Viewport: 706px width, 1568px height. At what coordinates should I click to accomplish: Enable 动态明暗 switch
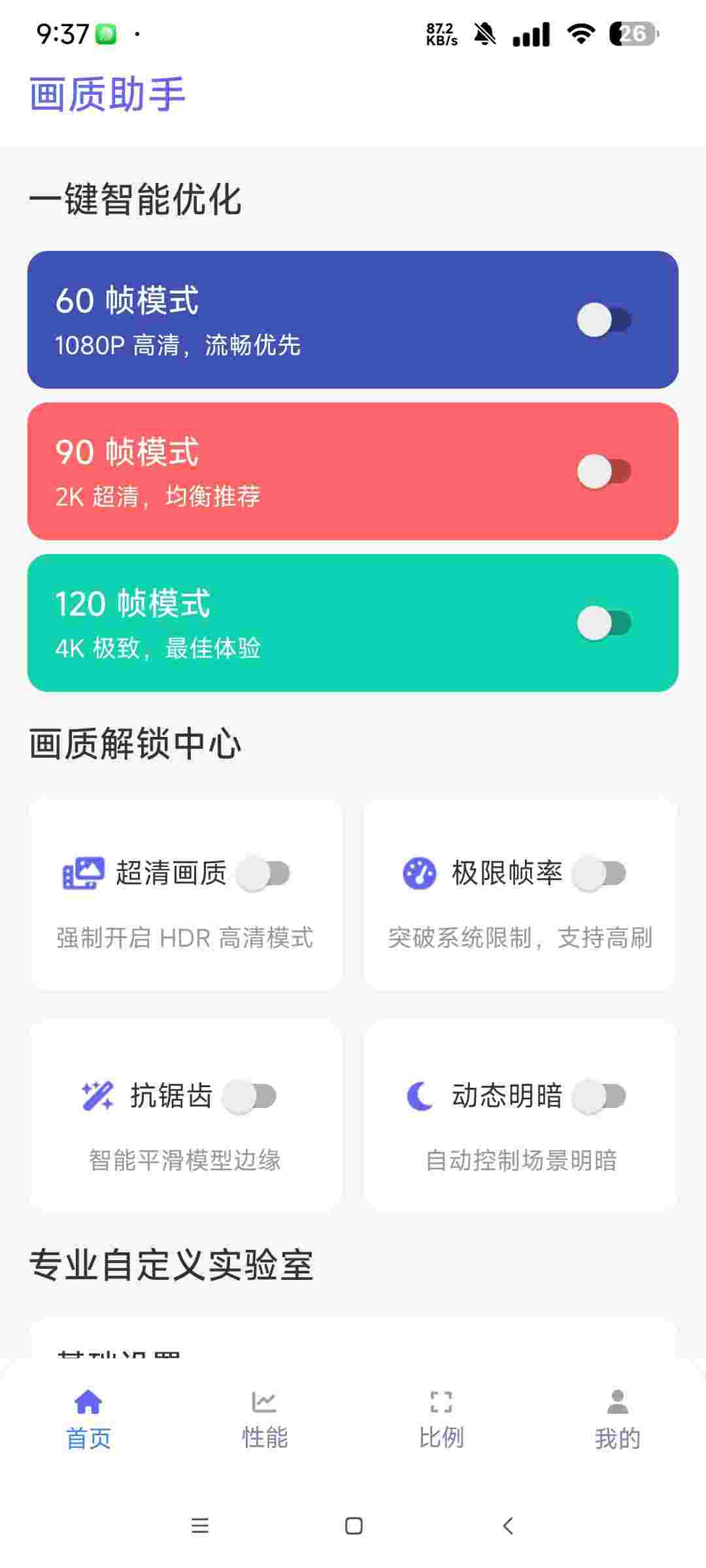(599, 1096)
